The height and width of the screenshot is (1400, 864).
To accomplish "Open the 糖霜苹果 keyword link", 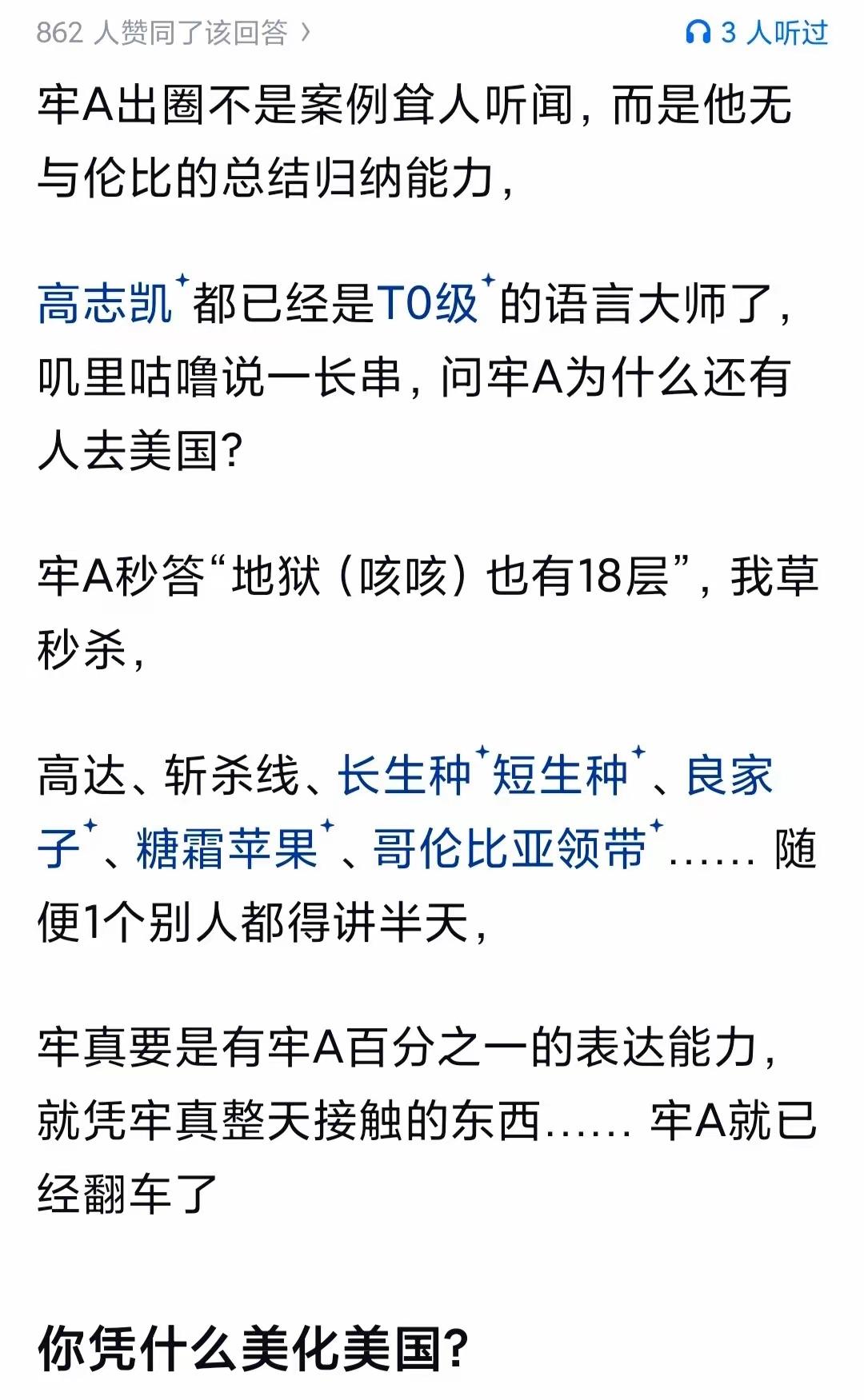I will (227, 848).
